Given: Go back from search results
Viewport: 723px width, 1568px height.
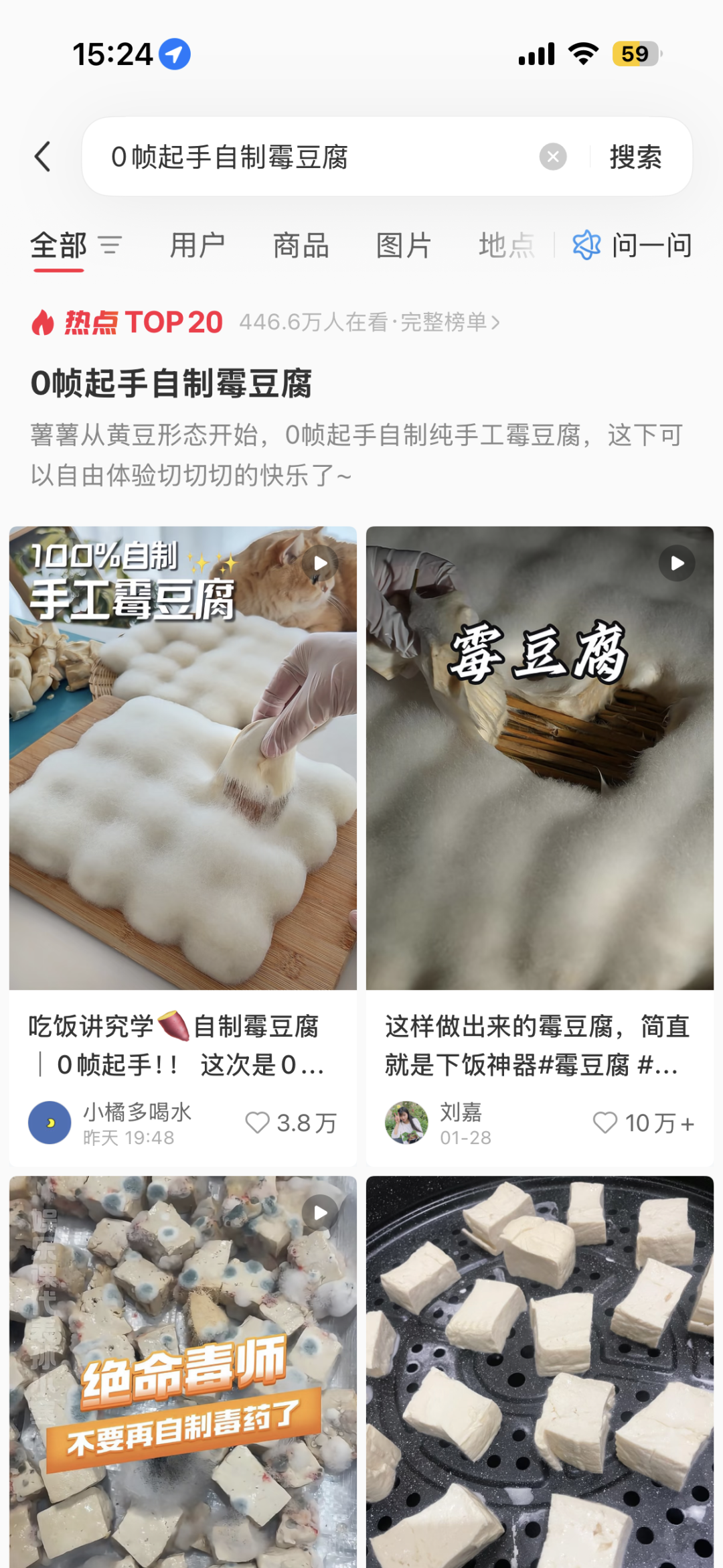Looking at the screenshot, I should 43,157.
